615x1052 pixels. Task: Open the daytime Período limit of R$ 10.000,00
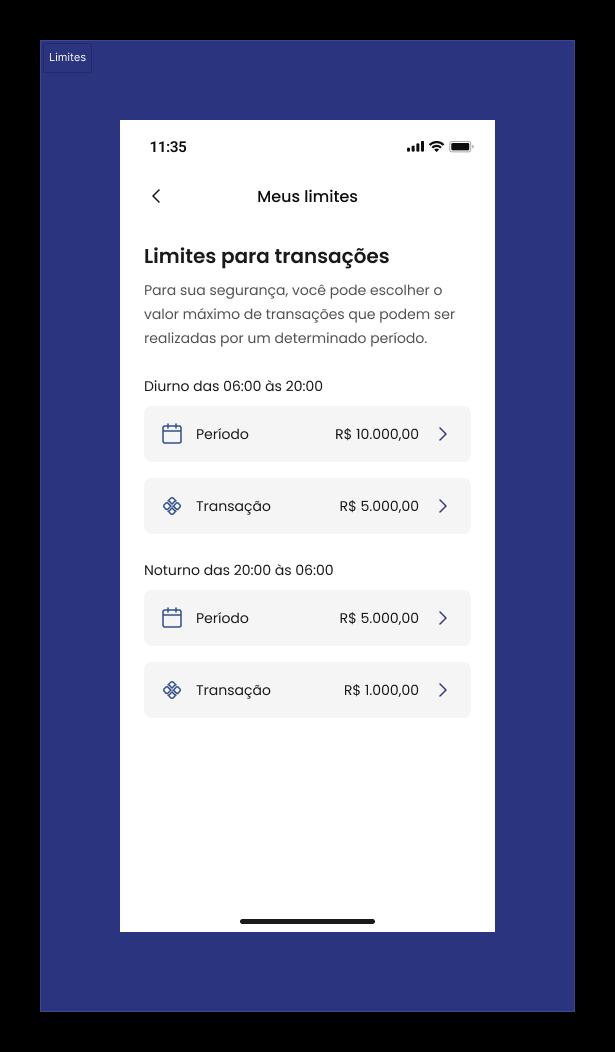[x=307, y=434]
